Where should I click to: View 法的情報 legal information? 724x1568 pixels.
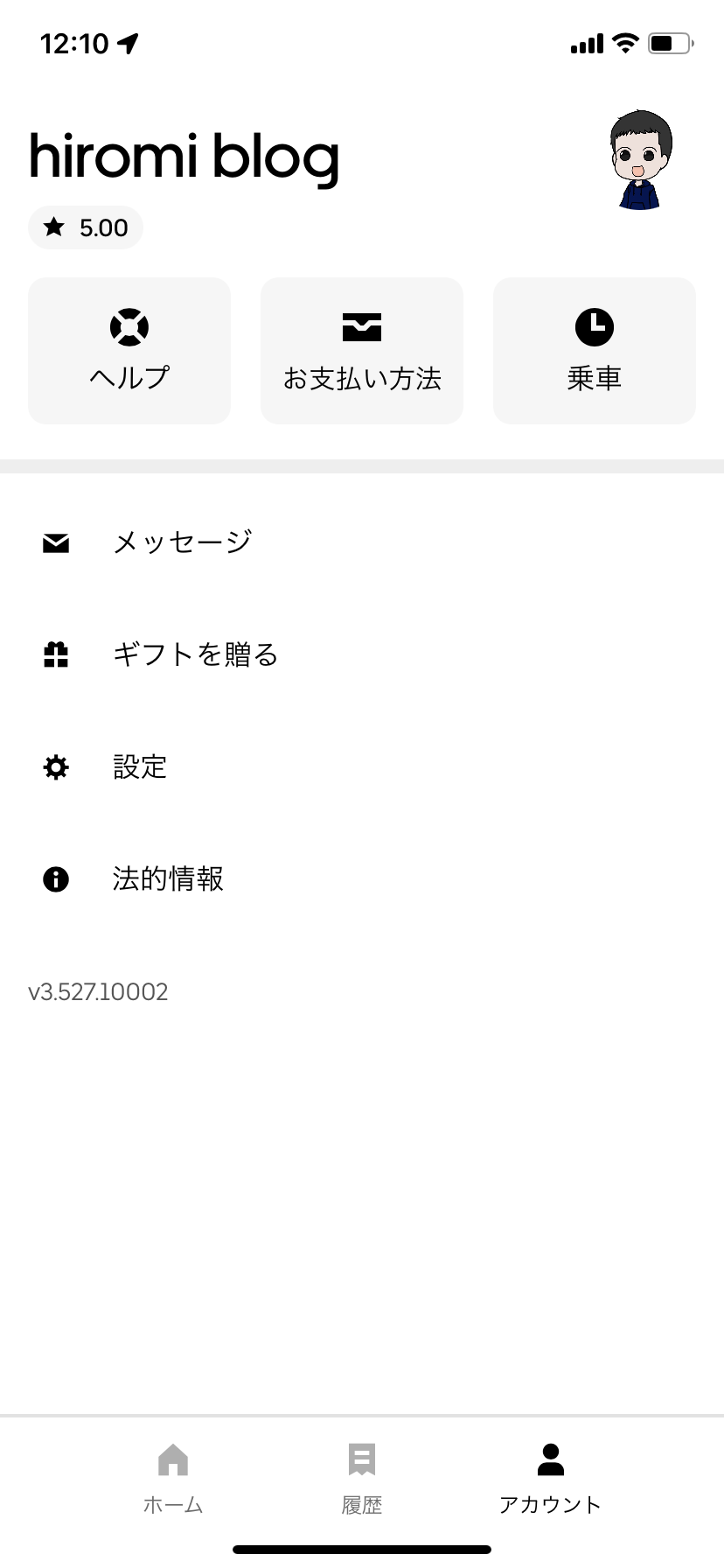(x=168, y=878)
